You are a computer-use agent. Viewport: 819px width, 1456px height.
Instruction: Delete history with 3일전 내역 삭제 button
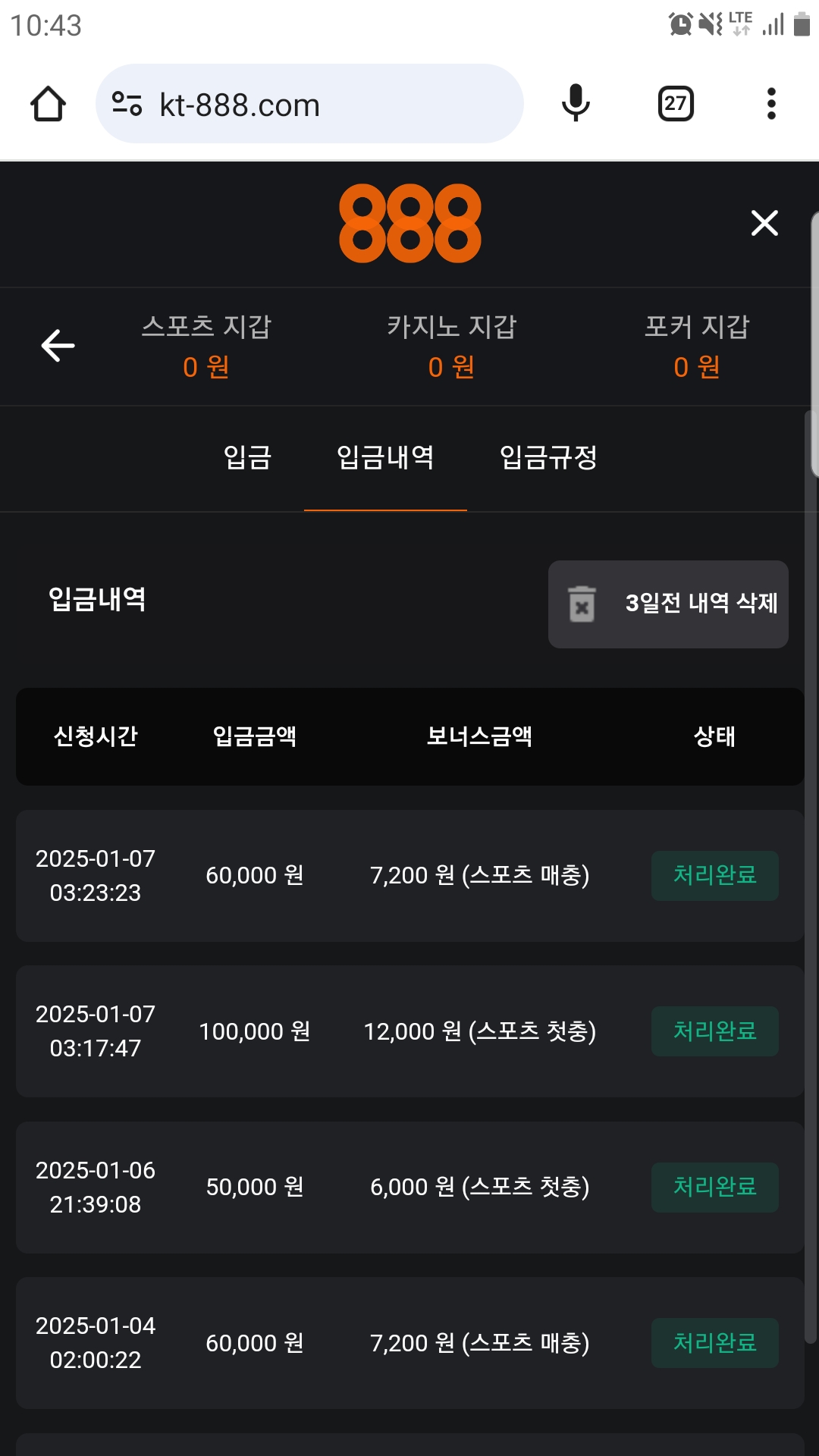tap(668, 604)
